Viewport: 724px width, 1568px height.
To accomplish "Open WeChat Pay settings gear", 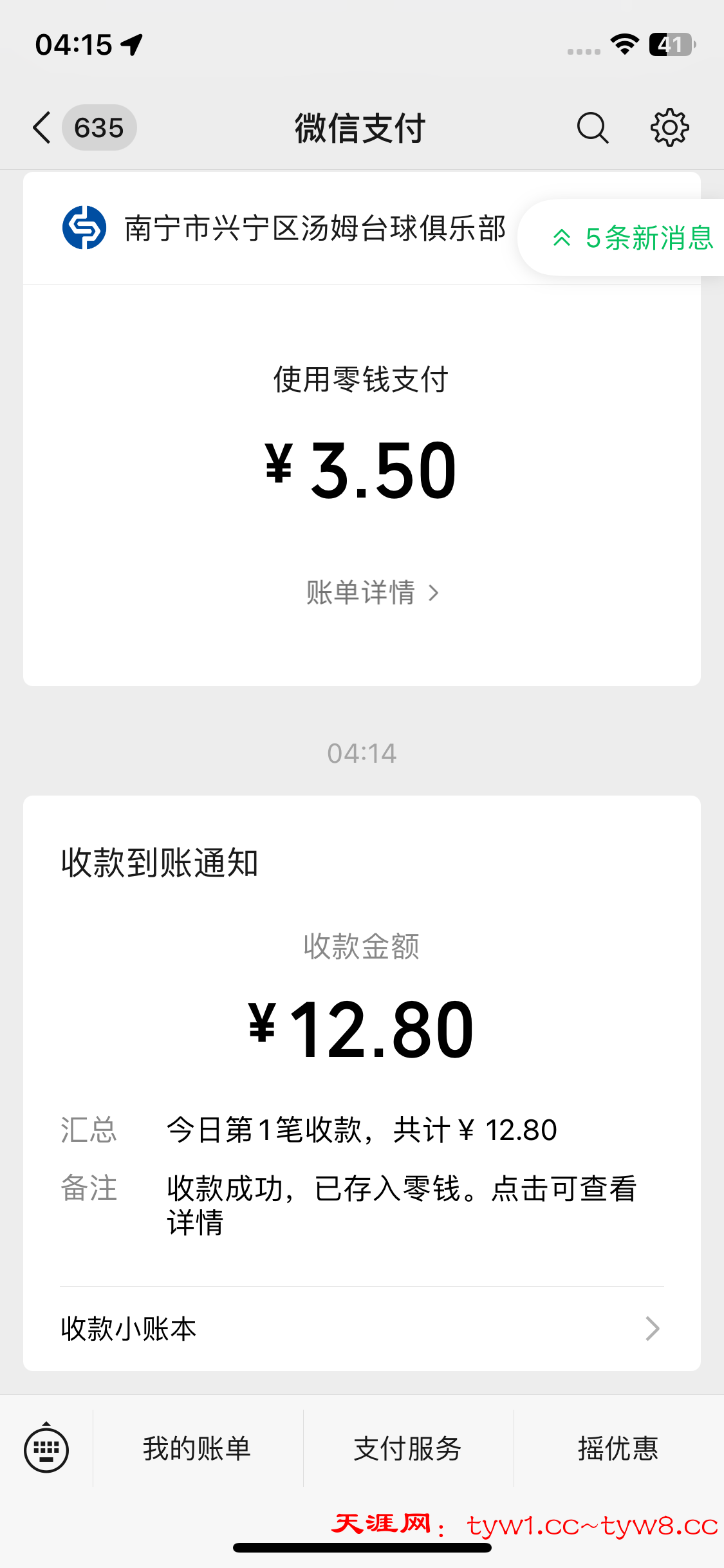I will [x=669, y=127].
